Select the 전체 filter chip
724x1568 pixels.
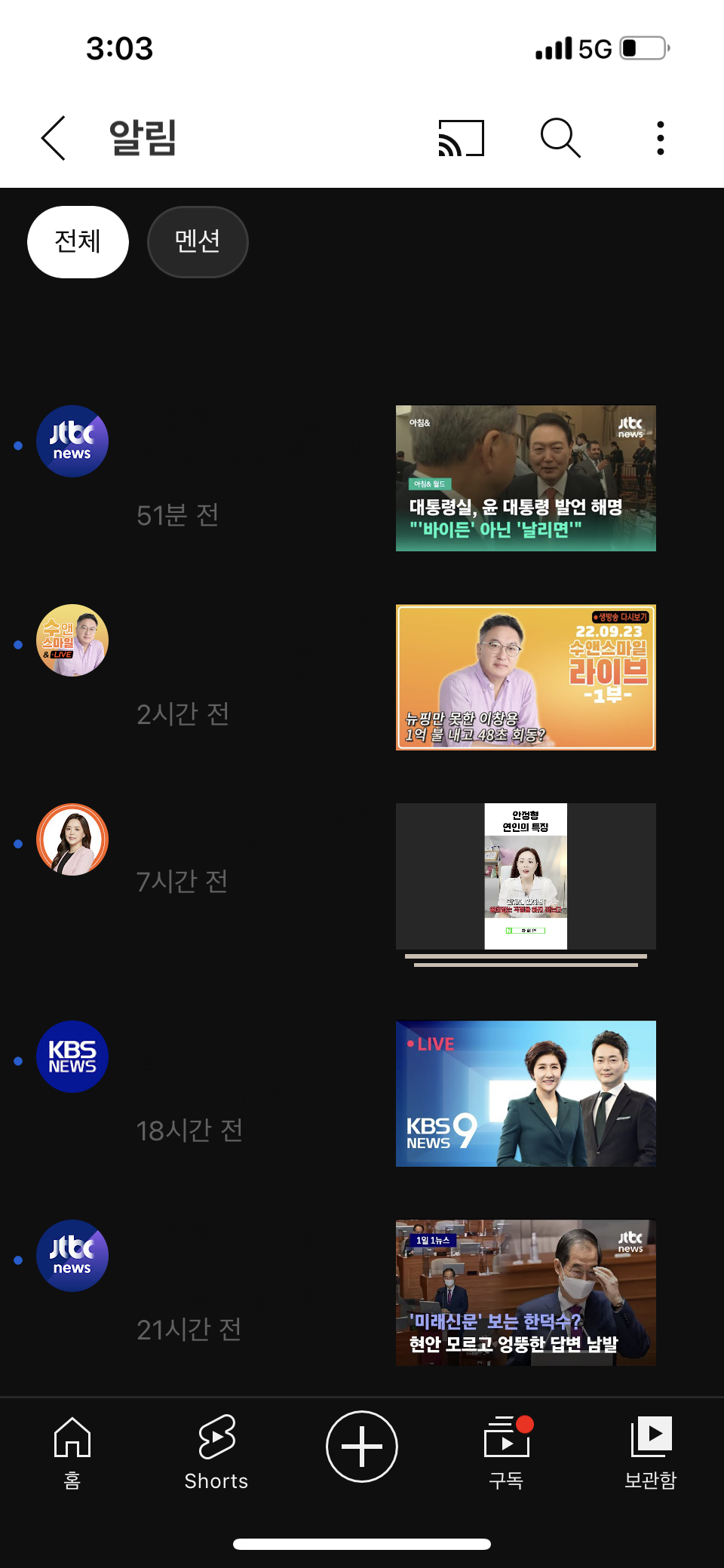[78, 242]
